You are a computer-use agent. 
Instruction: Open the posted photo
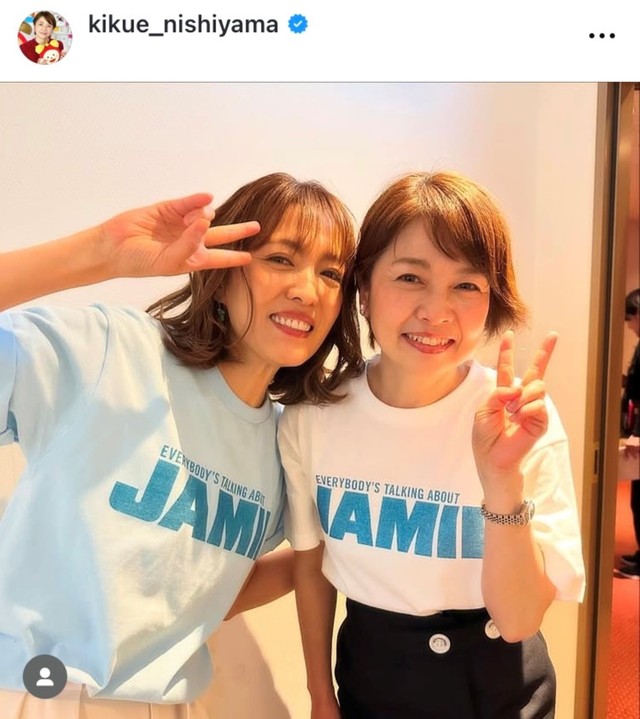320,400
